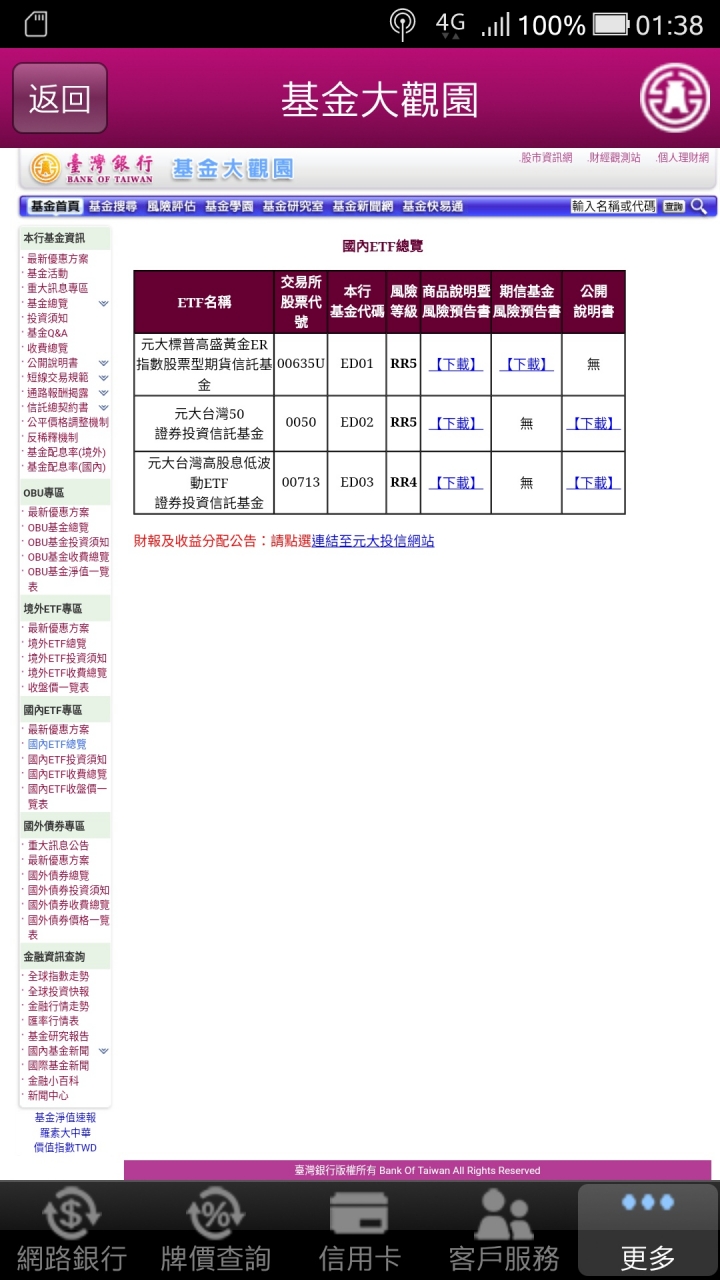Open the 風險評估 menu tab
Screen dimensions: 720x1280
click(x=171, y=206)
